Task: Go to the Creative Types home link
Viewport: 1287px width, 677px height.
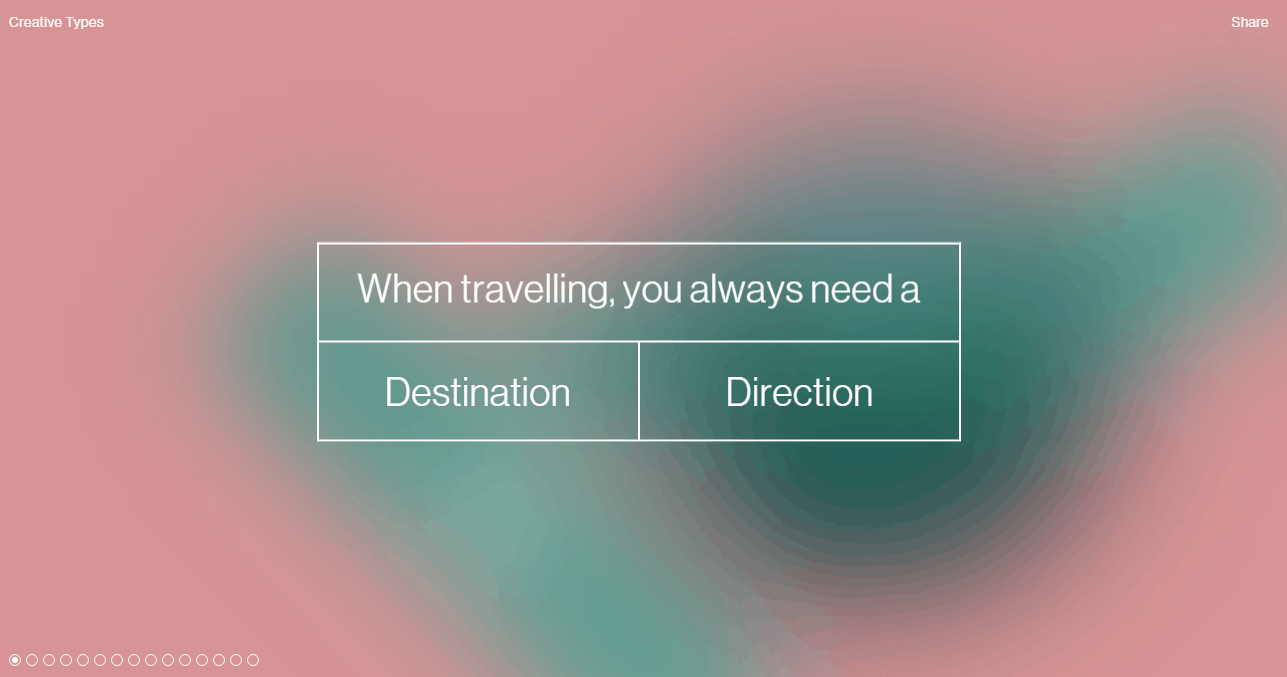Action: coord(56,22)
